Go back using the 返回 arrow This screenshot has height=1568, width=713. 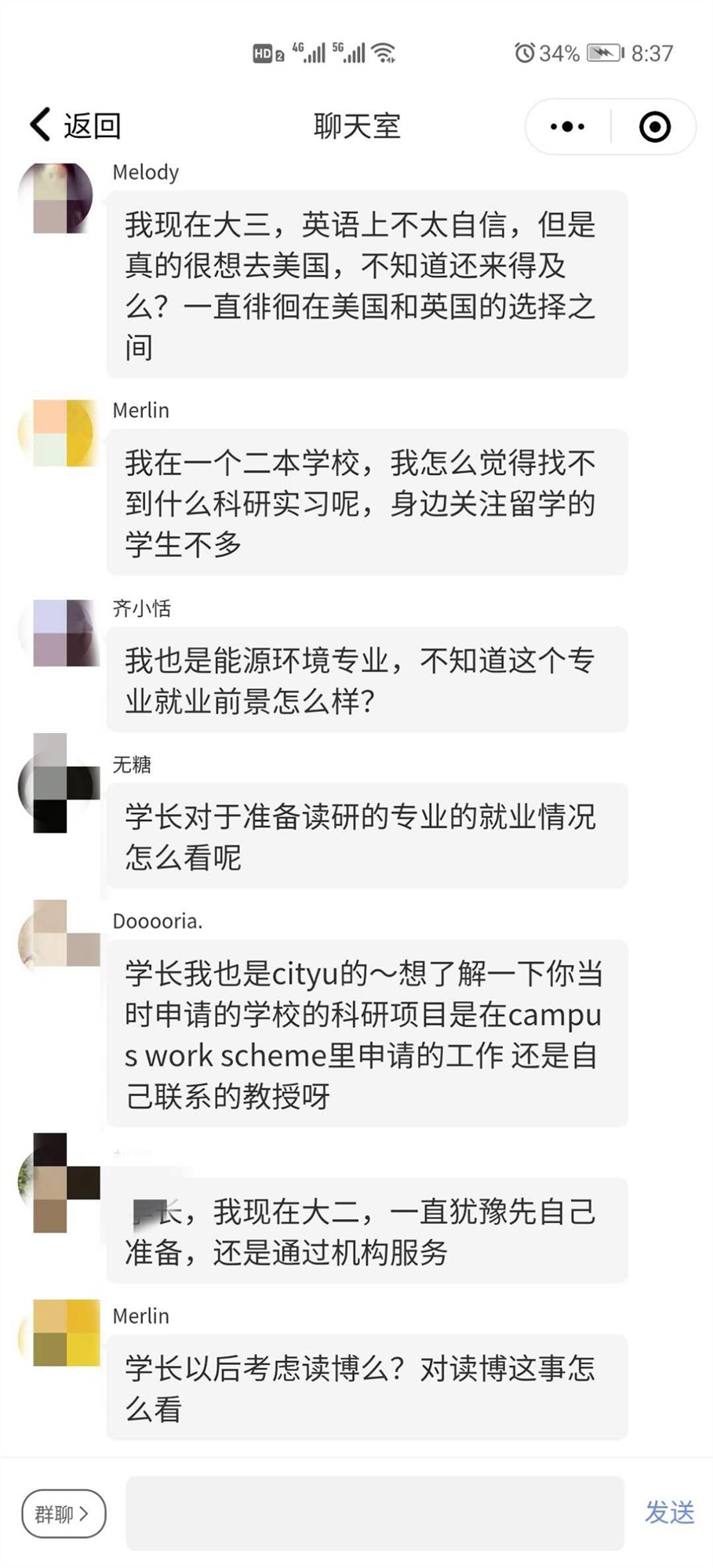pos(74,125)
